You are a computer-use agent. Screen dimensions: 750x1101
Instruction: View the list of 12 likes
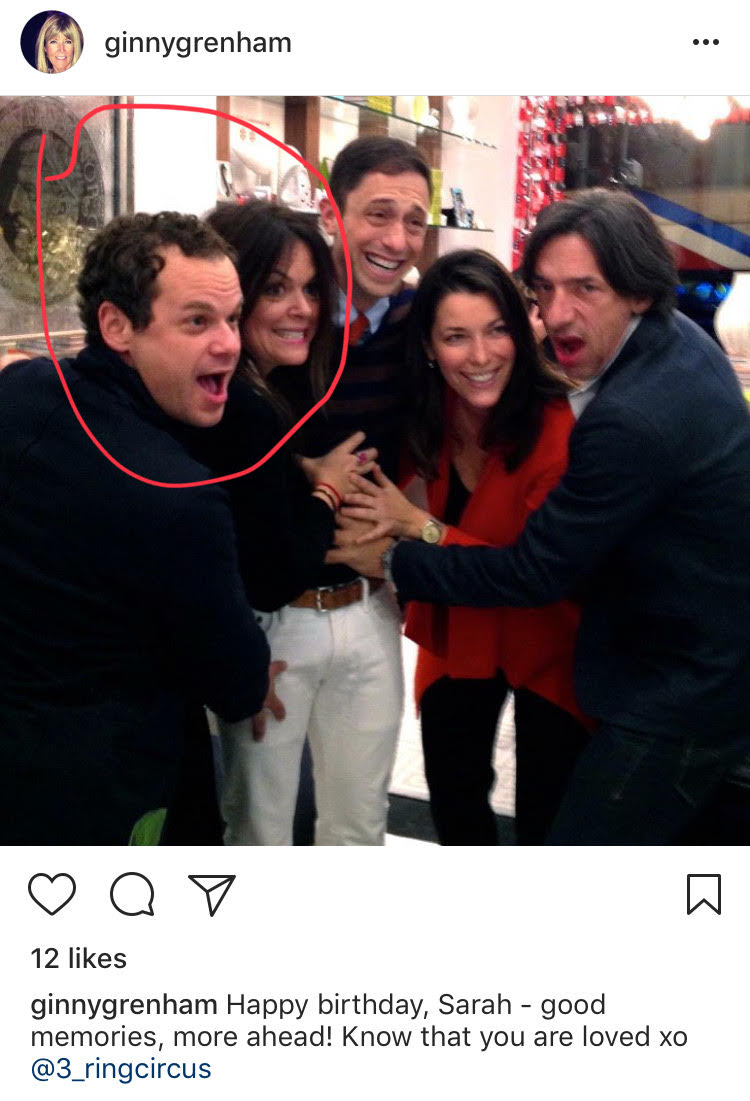79,958
